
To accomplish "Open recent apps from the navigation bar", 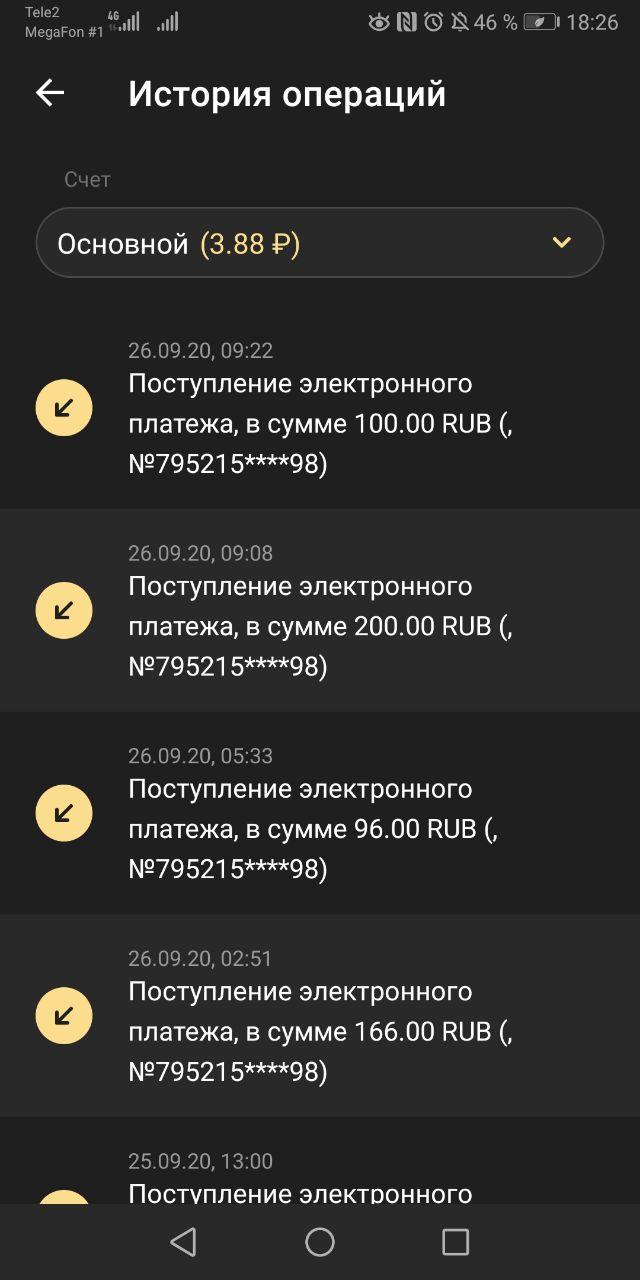I will click(455, 1242).
